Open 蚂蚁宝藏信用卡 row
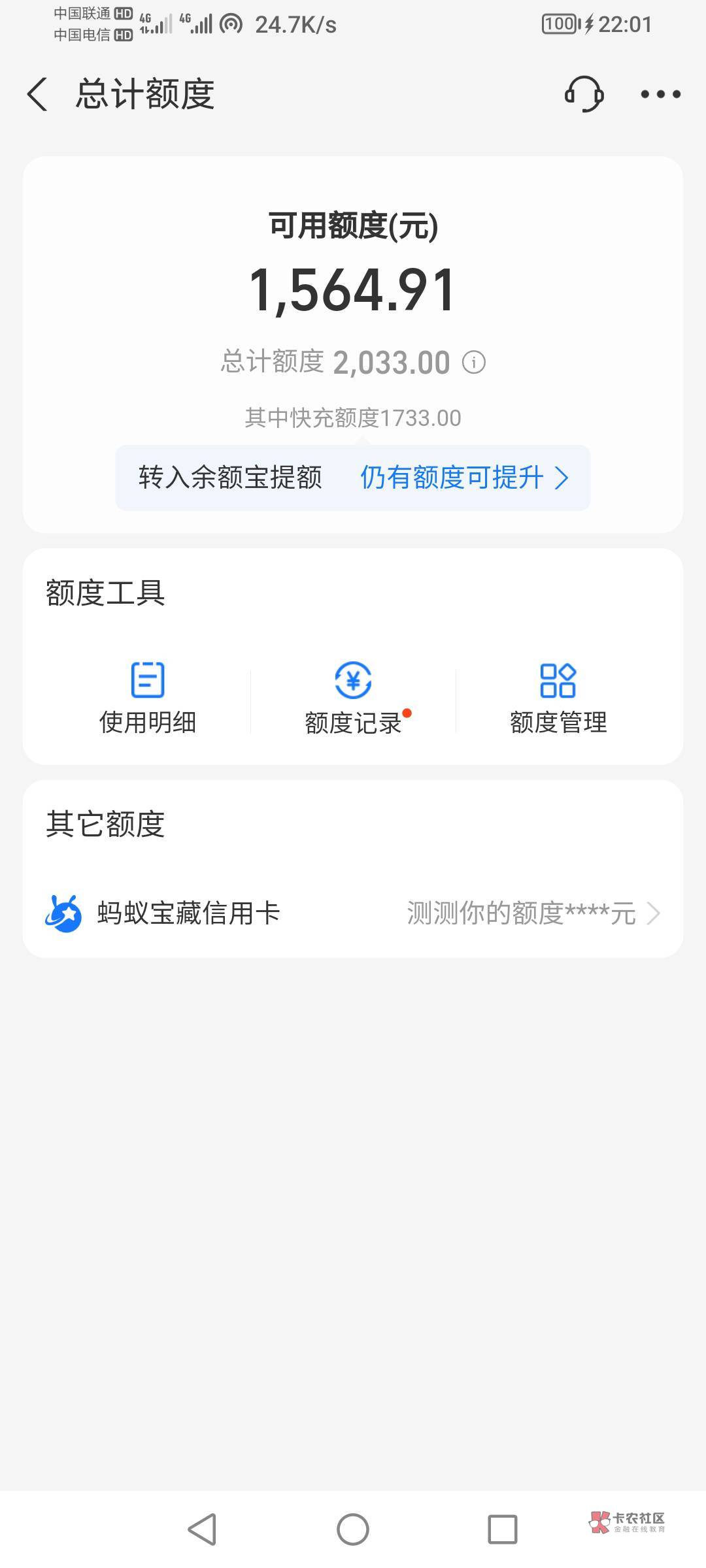Screen dimensions: 706x1568 click(x=353, y=913)
